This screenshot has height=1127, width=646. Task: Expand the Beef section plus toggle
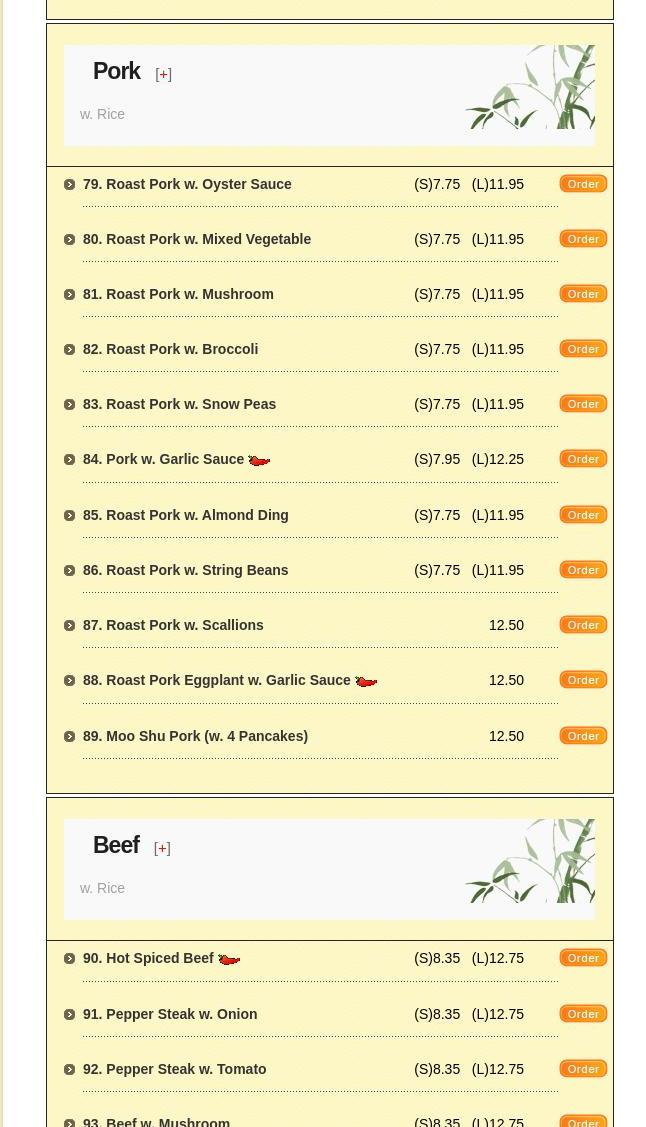tap(162, 848)
